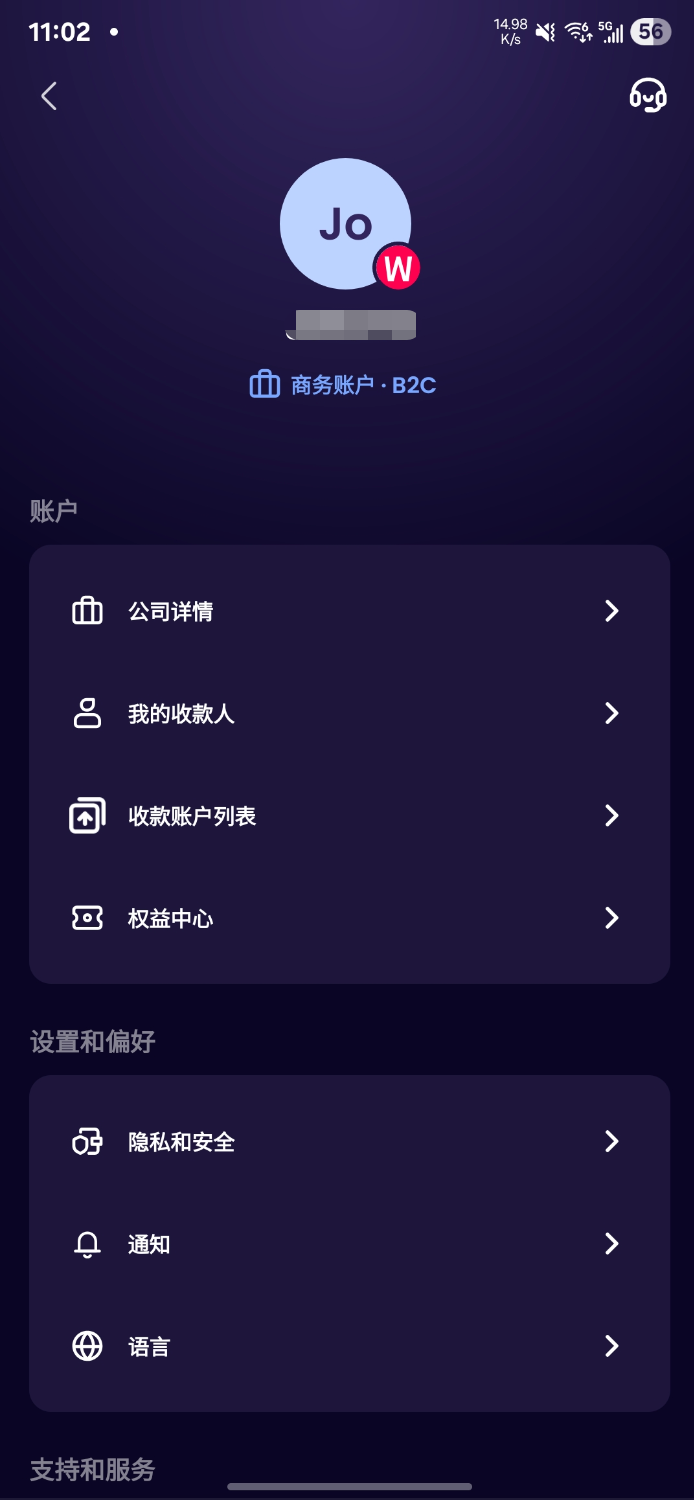Open 公司详情 company details
694x1500 pixels.
click(x=349, y=611)
